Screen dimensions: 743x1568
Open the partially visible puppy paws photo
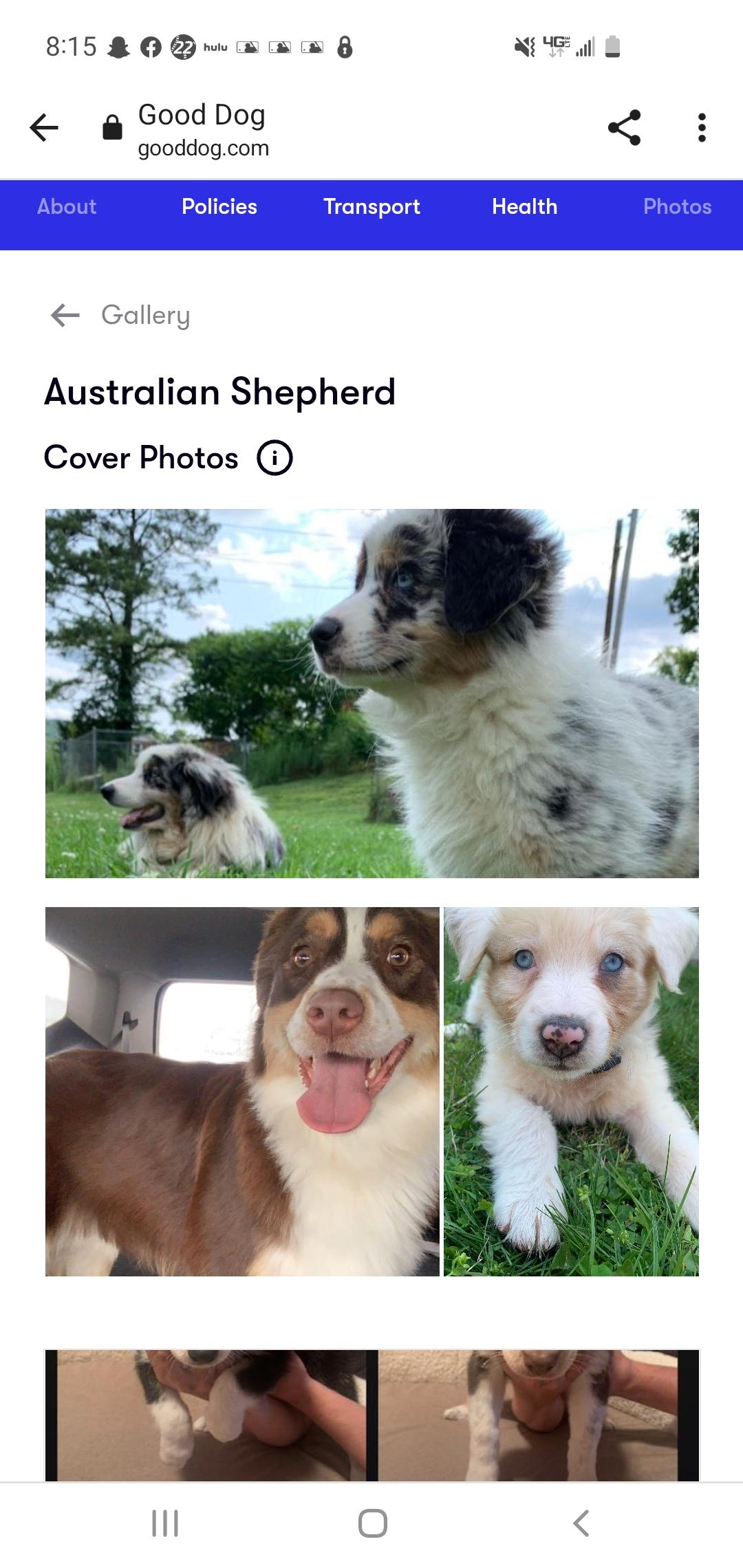point(372,1415)
